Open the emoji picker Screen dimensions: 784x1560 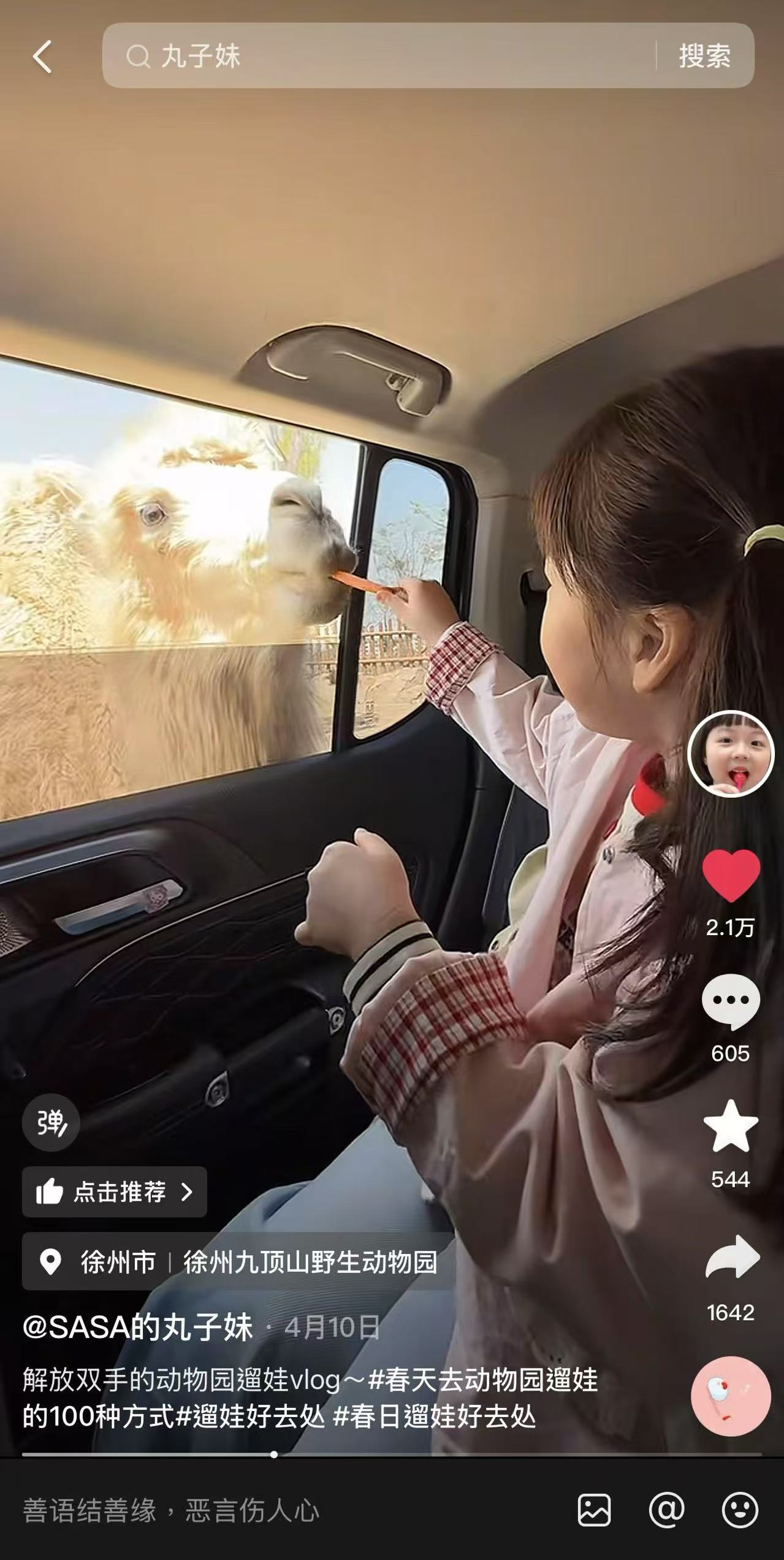[739, 1509]
